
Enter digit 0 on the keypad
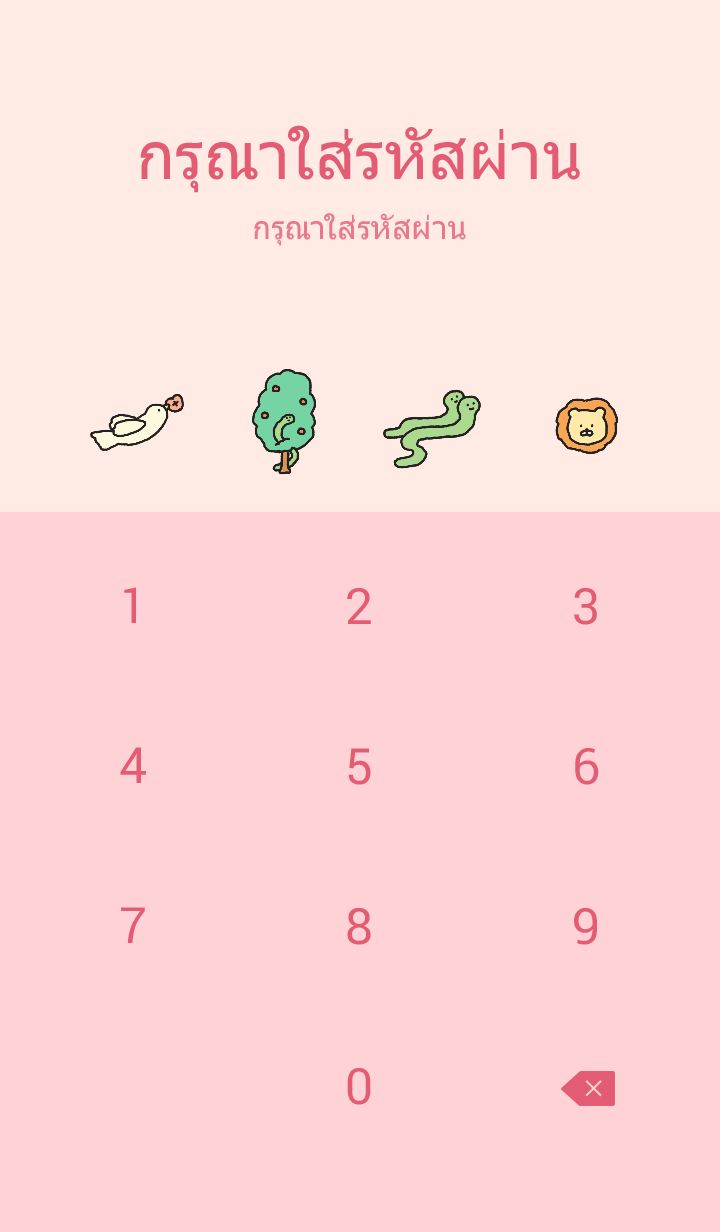coord(359,1087)
